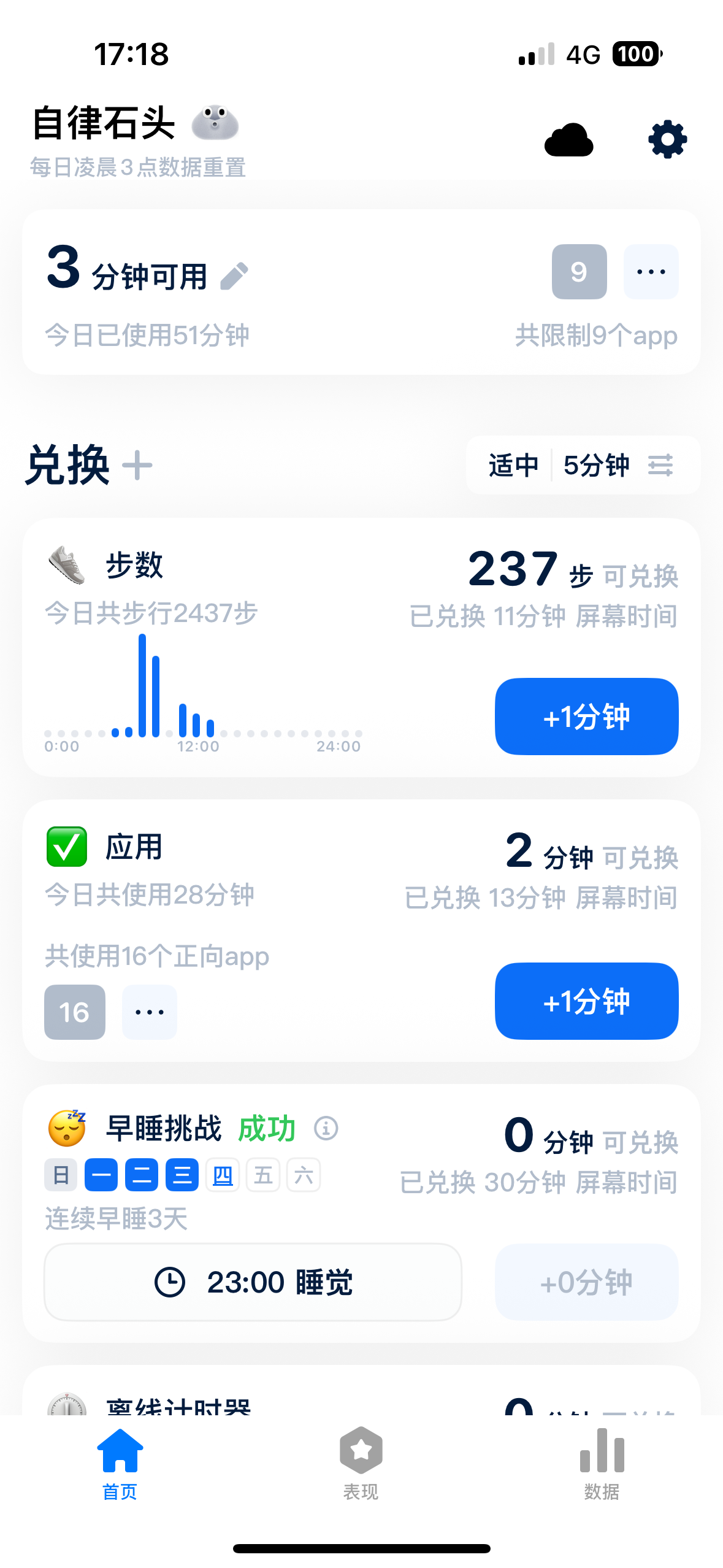Open the cloud sync icon

click(x=568, y=140)
